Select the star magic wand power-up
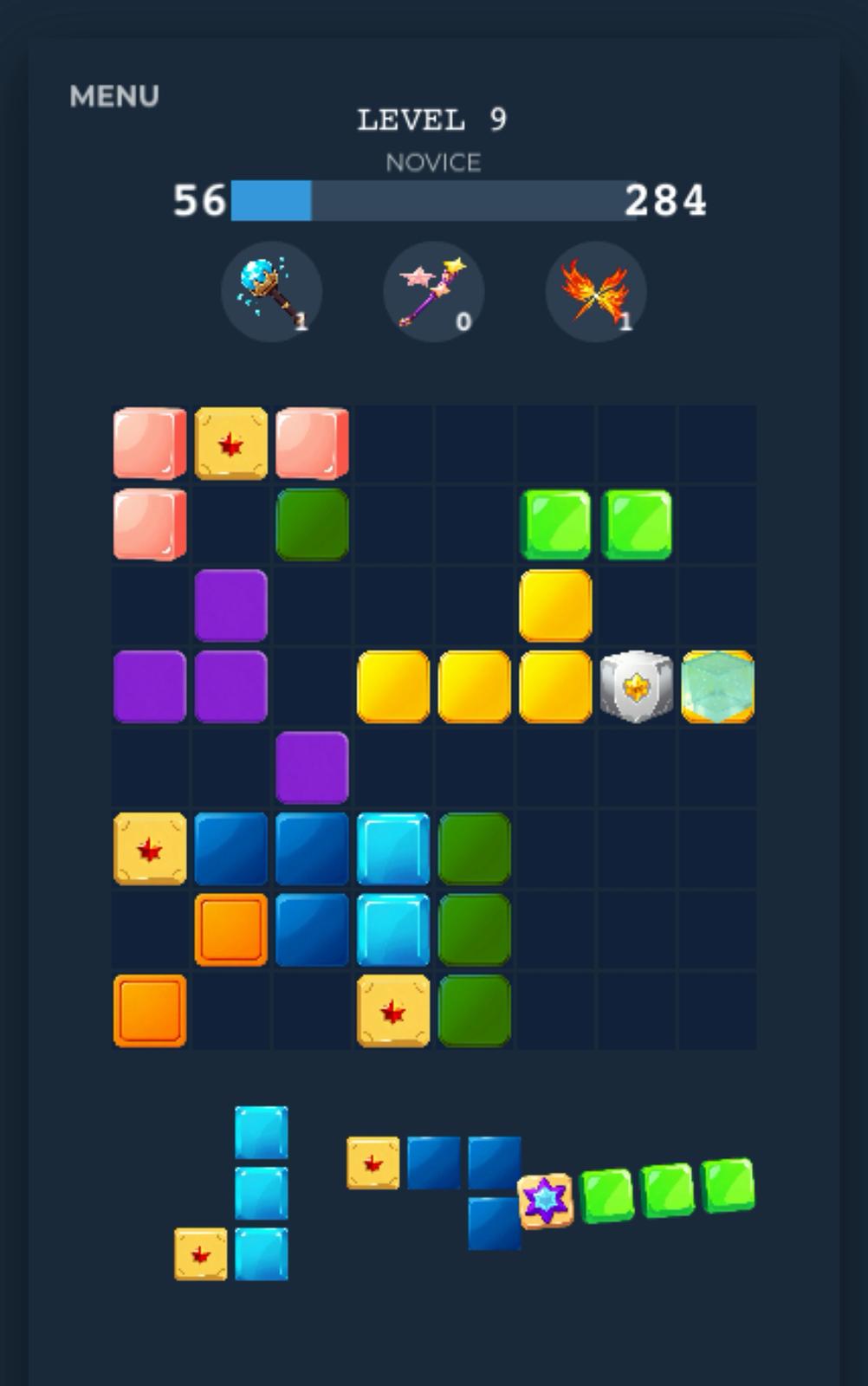This screenshot has width=868, height=1386. [x=433, y=291]
